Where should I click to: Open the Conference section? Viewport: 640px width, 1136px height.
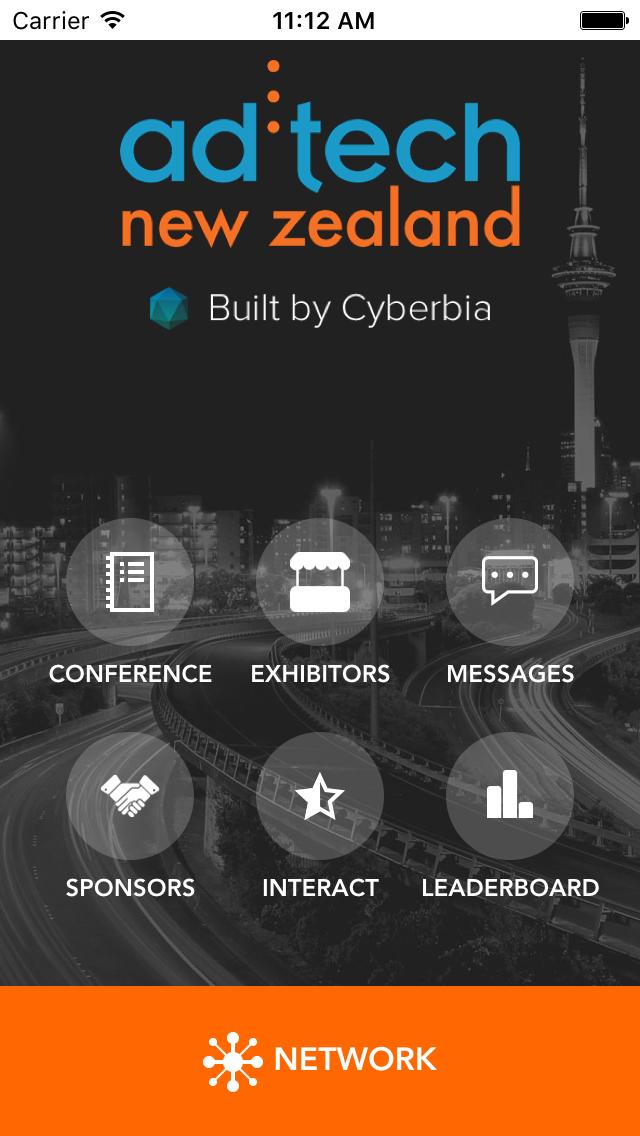click(130, 582)
